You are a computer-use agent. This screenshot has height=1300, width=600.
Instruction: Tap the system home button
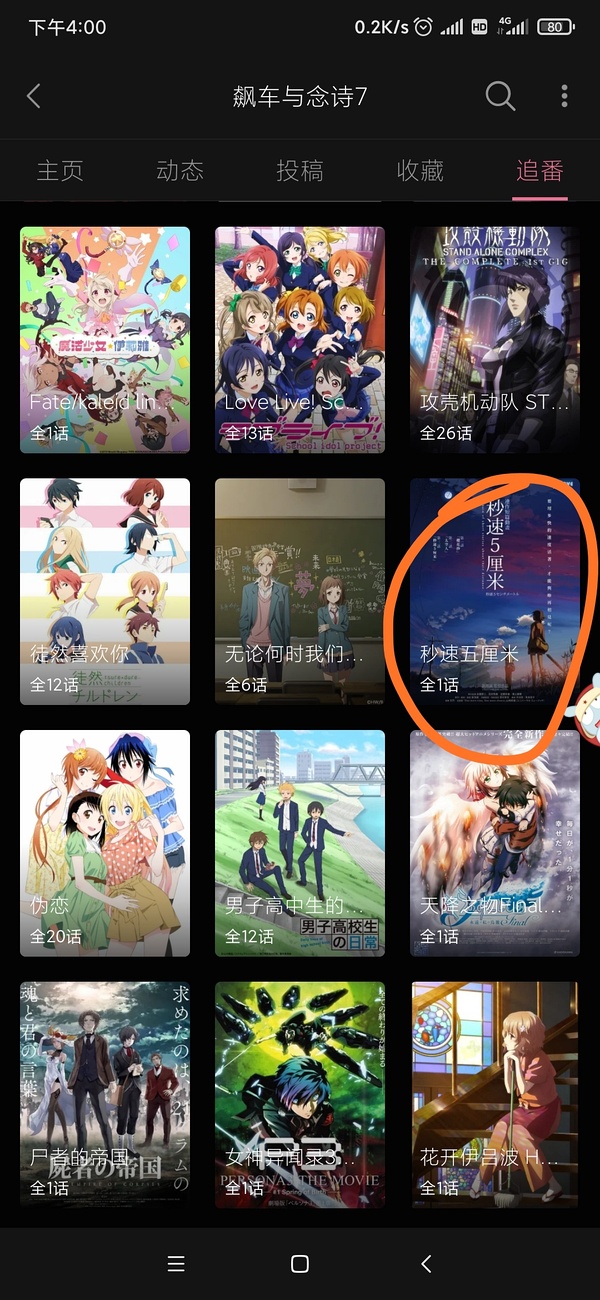299,1264
